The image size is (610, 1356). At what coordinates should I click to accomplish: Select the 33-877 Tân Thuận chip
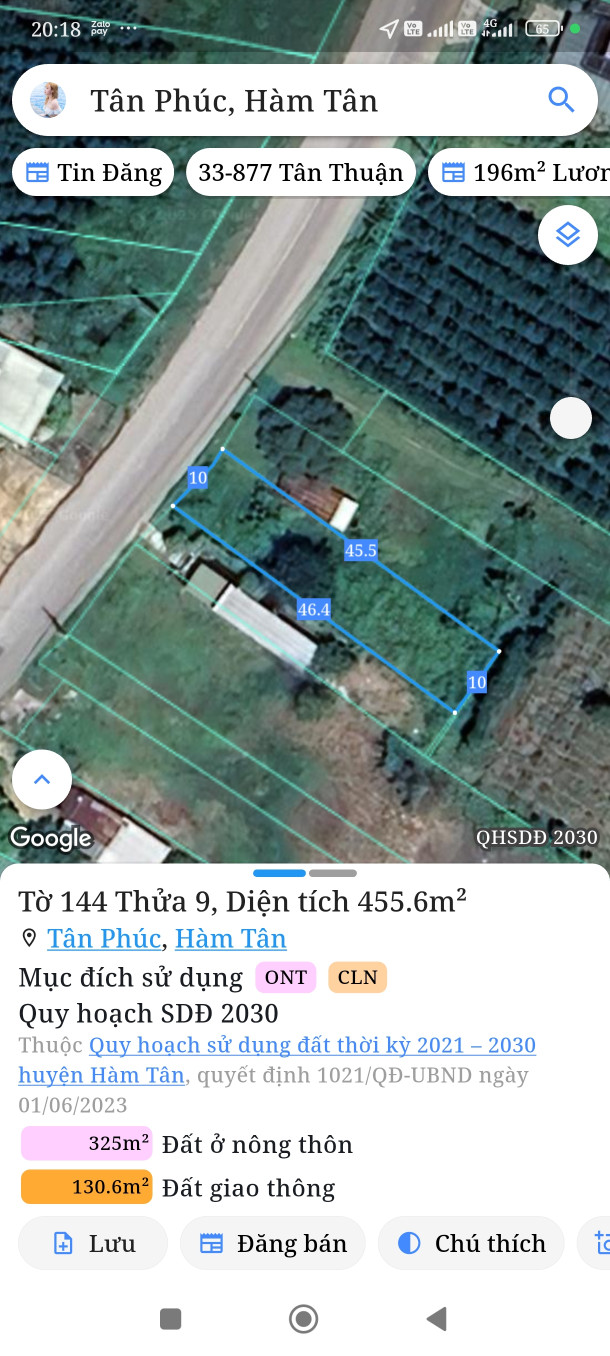tap(300, 172)
